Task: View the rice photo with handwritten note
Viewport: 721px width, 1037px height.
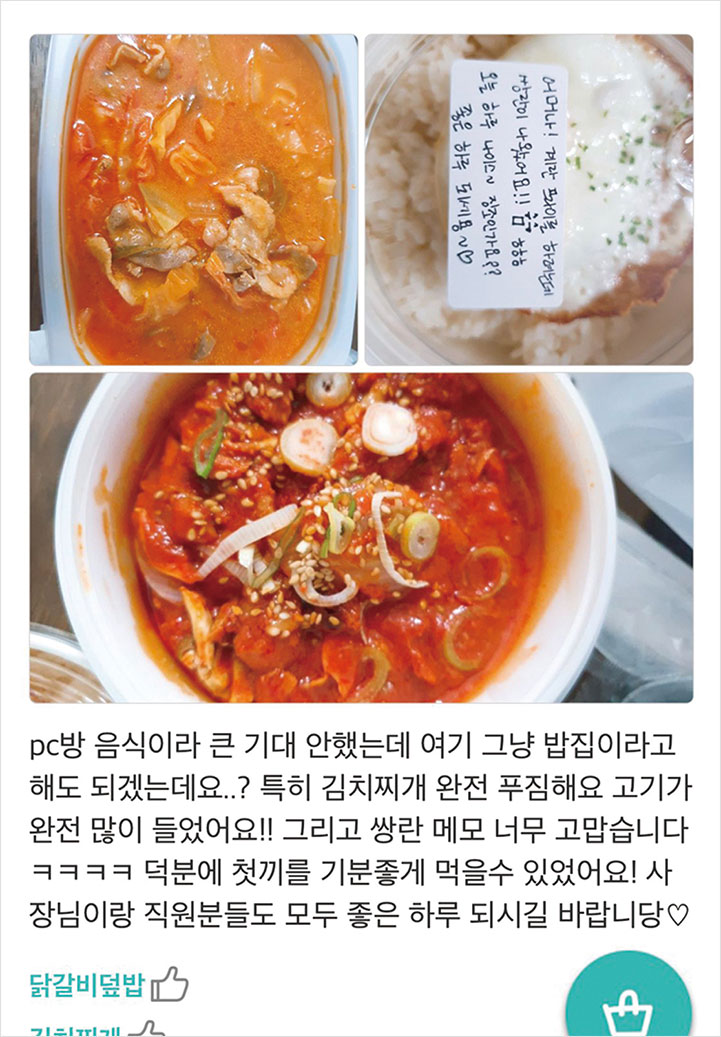Action: pyautogui.click(x=528, y=200)
